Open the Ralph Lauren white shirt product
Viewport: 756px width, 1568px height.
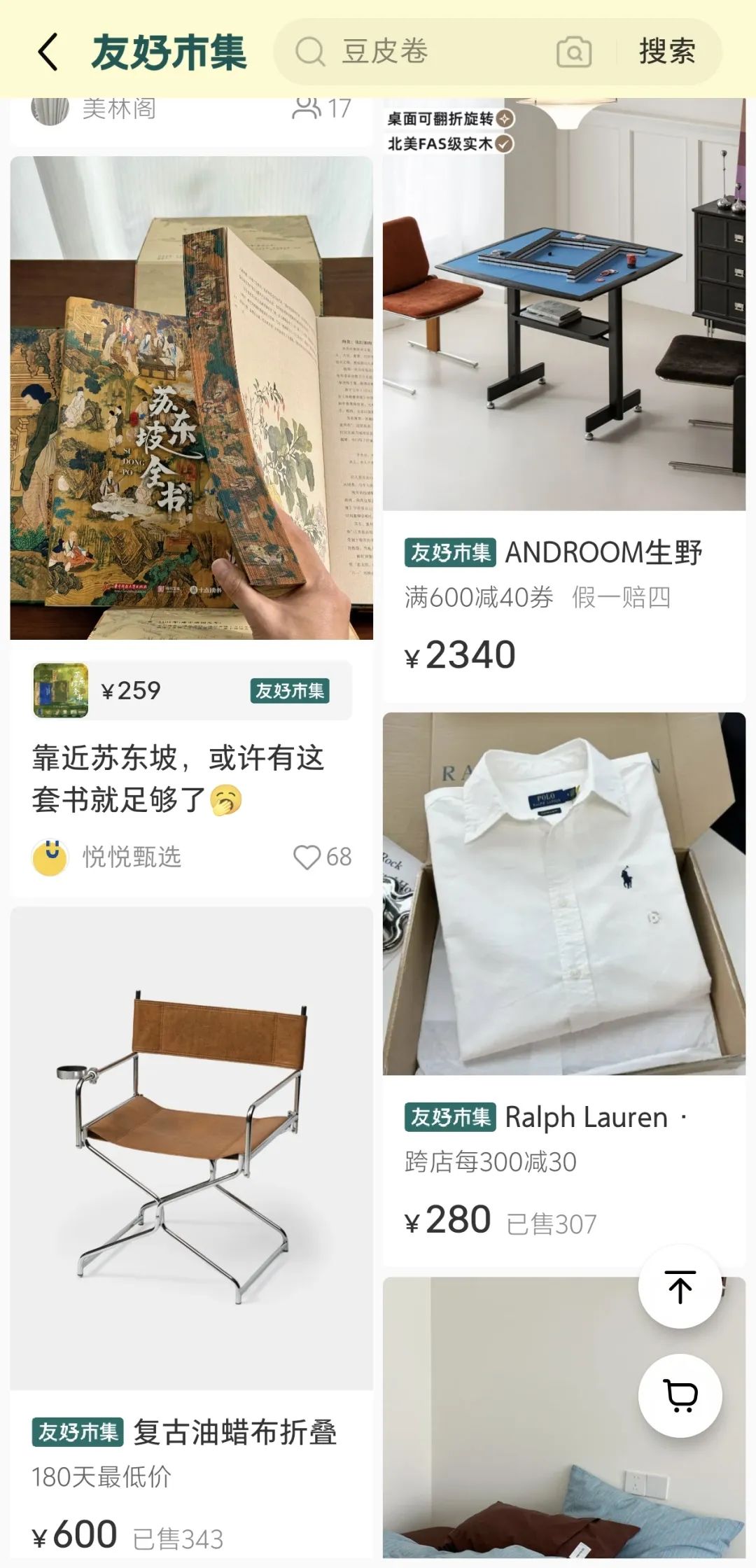click(x=563, y=894)
